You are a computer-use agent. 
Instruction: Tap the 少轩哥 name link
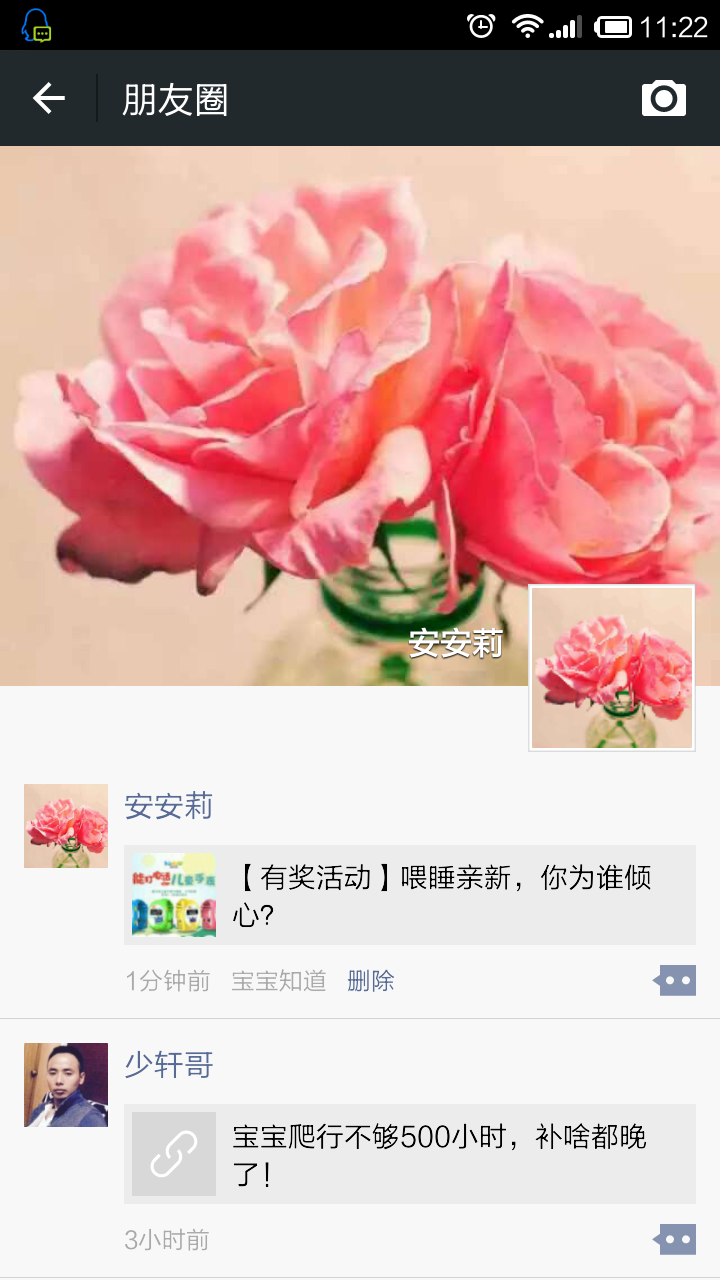pyautogui.click(x=168, y=1065)
